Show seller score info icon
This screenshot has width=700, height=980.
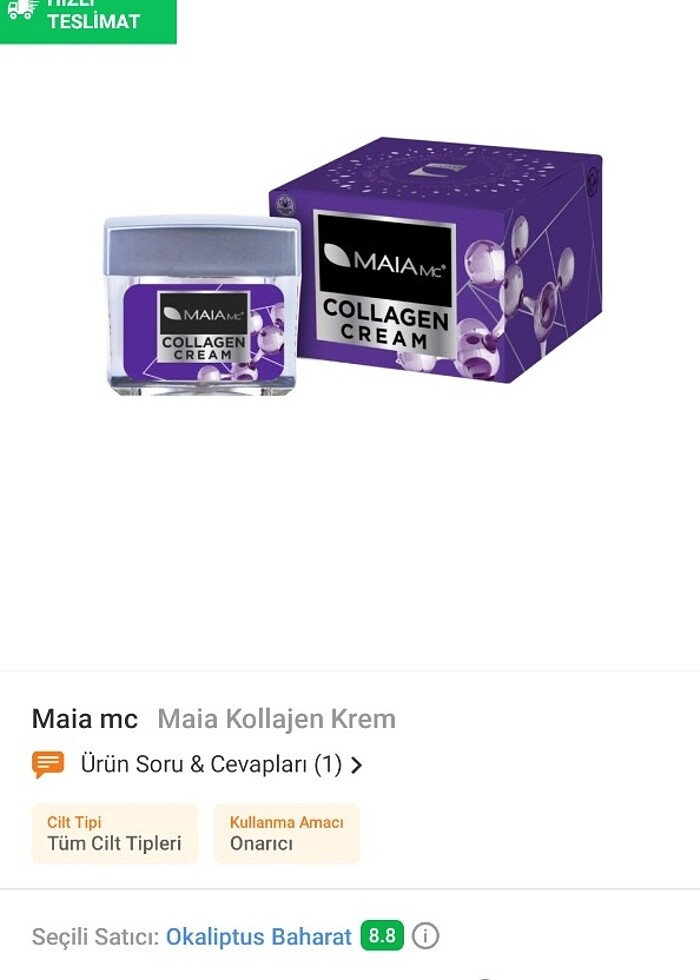click(x=426, y=937)
